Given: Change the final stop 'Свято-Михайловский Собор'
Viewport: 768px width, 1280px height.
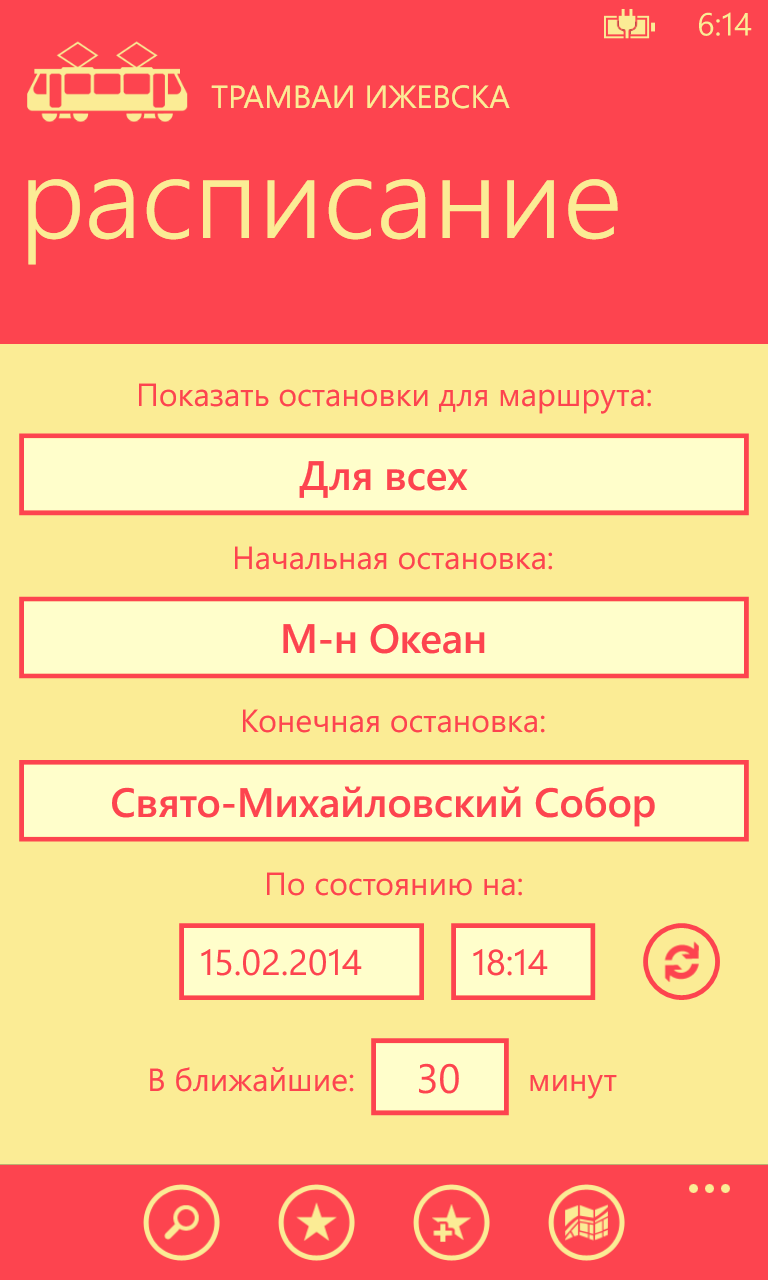Looking at the screenshot, I should (384, 802).
